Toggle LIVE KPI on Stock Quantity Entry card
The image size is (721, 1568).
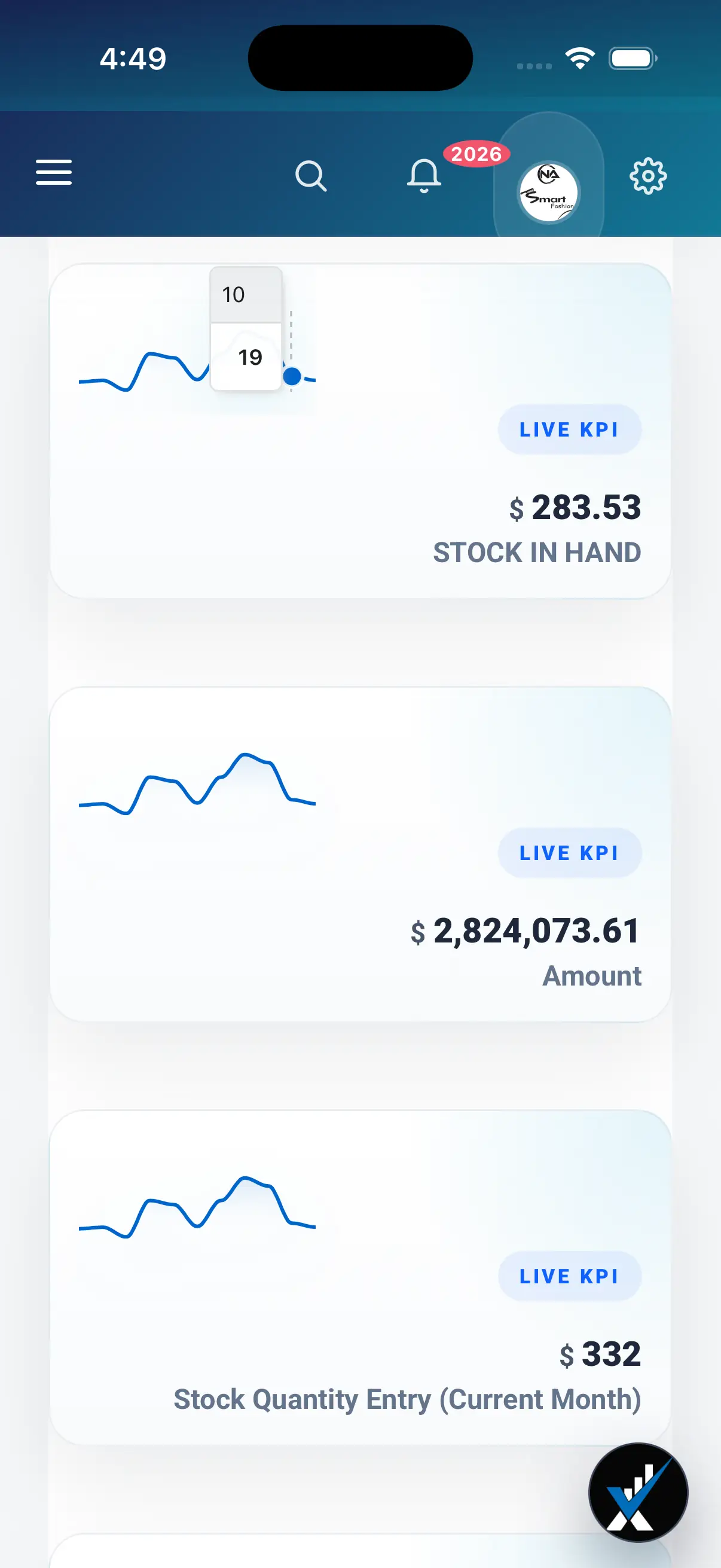[x=570, y=1276]
